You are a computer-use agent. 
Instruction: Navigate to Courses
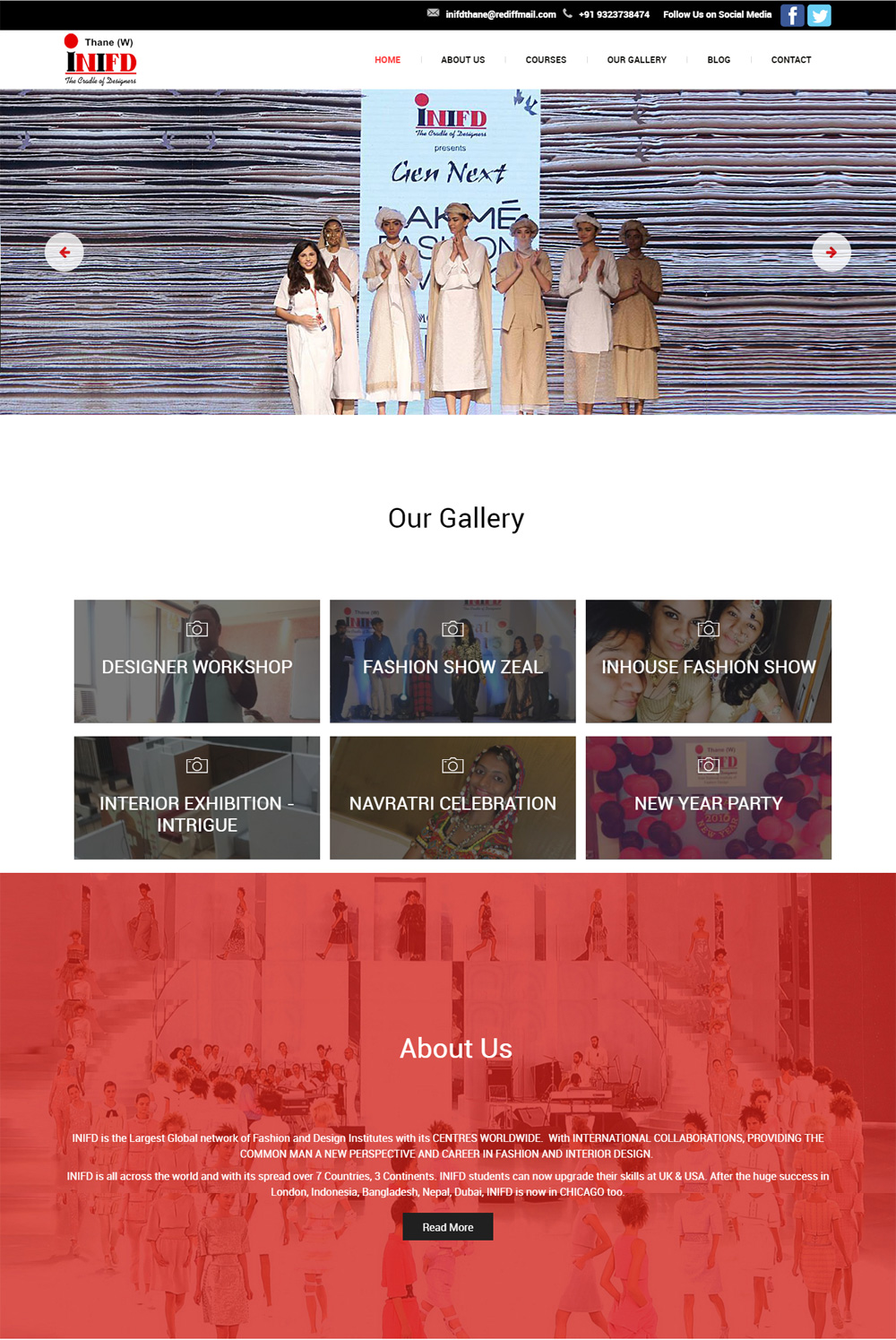[x=546, y=60]
